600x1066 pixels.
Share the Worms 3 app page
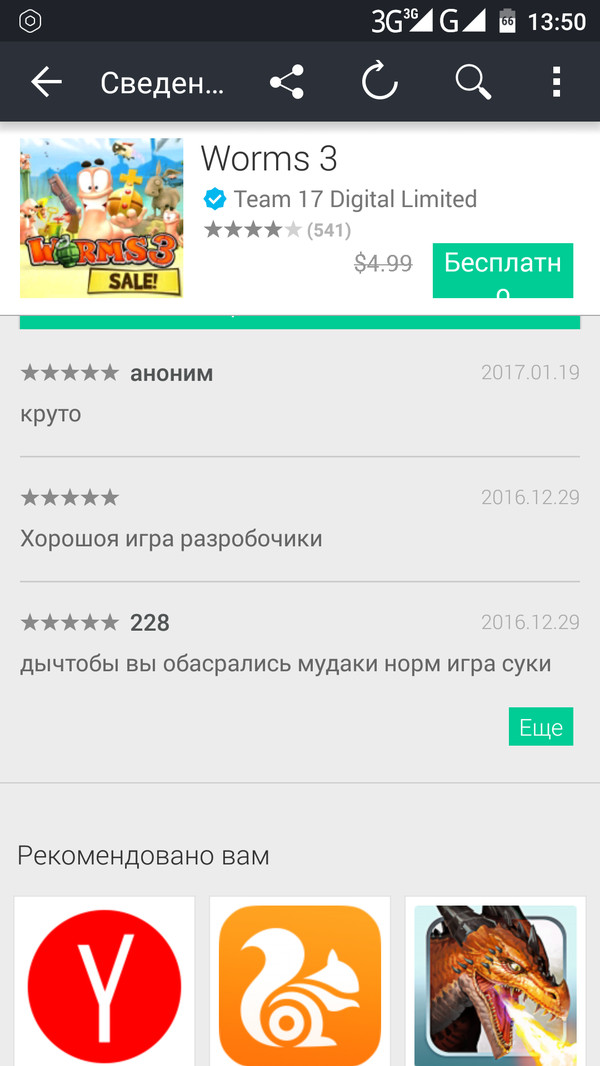(287, 82)
